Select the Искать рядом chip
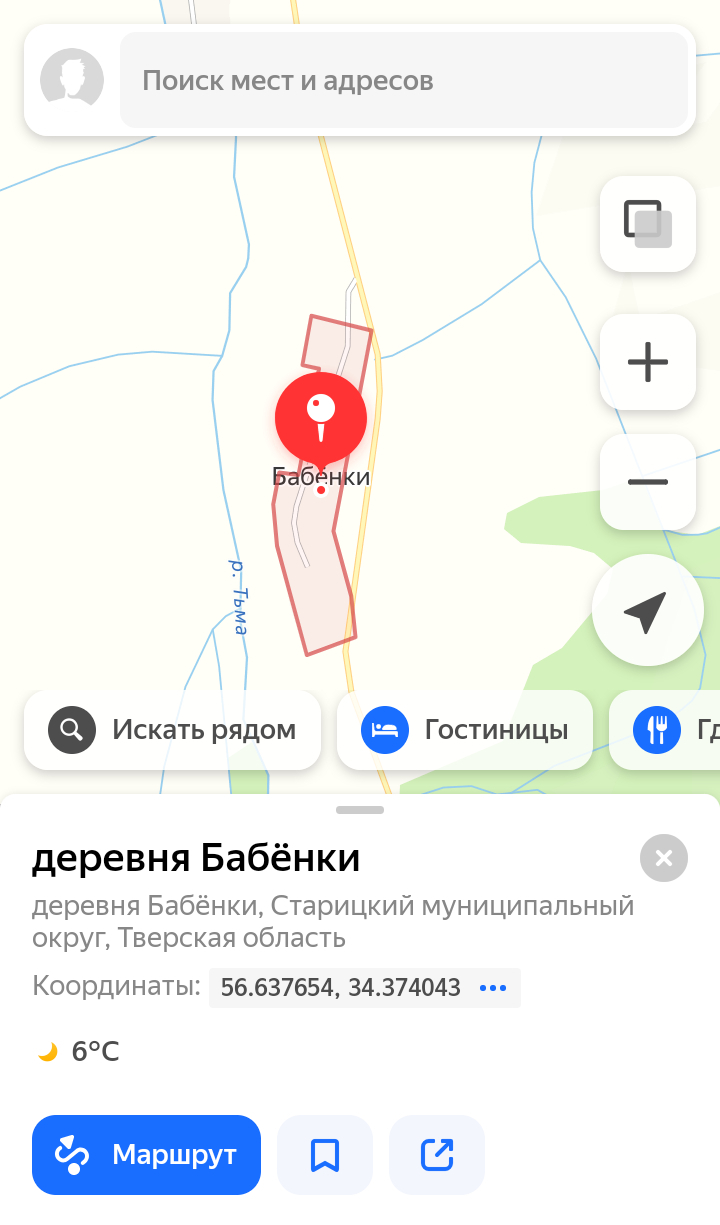Image resolution: width=720 pixels, height=1225 pixels. click(x=173, y=730)
